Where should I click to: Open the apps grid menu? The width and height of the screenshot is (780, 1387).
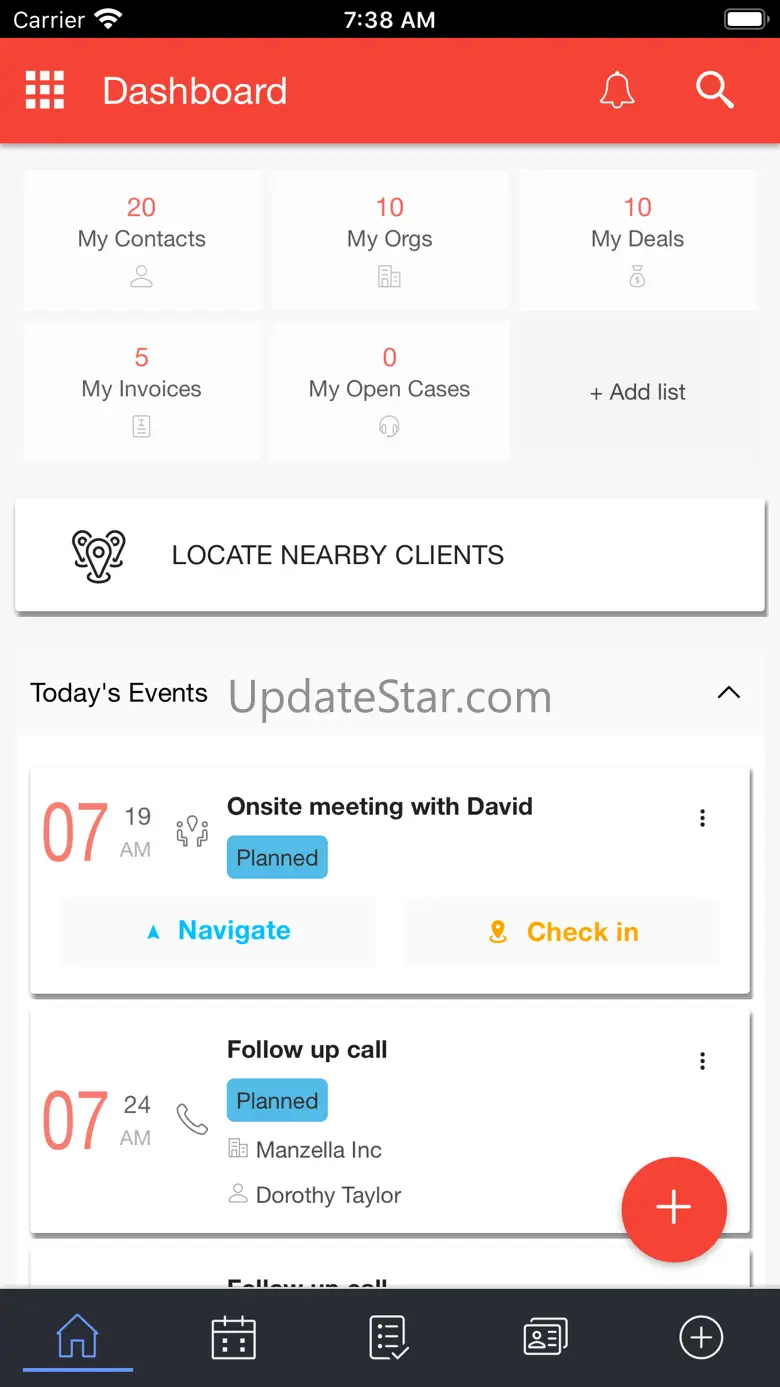click(x=45, y=91)
